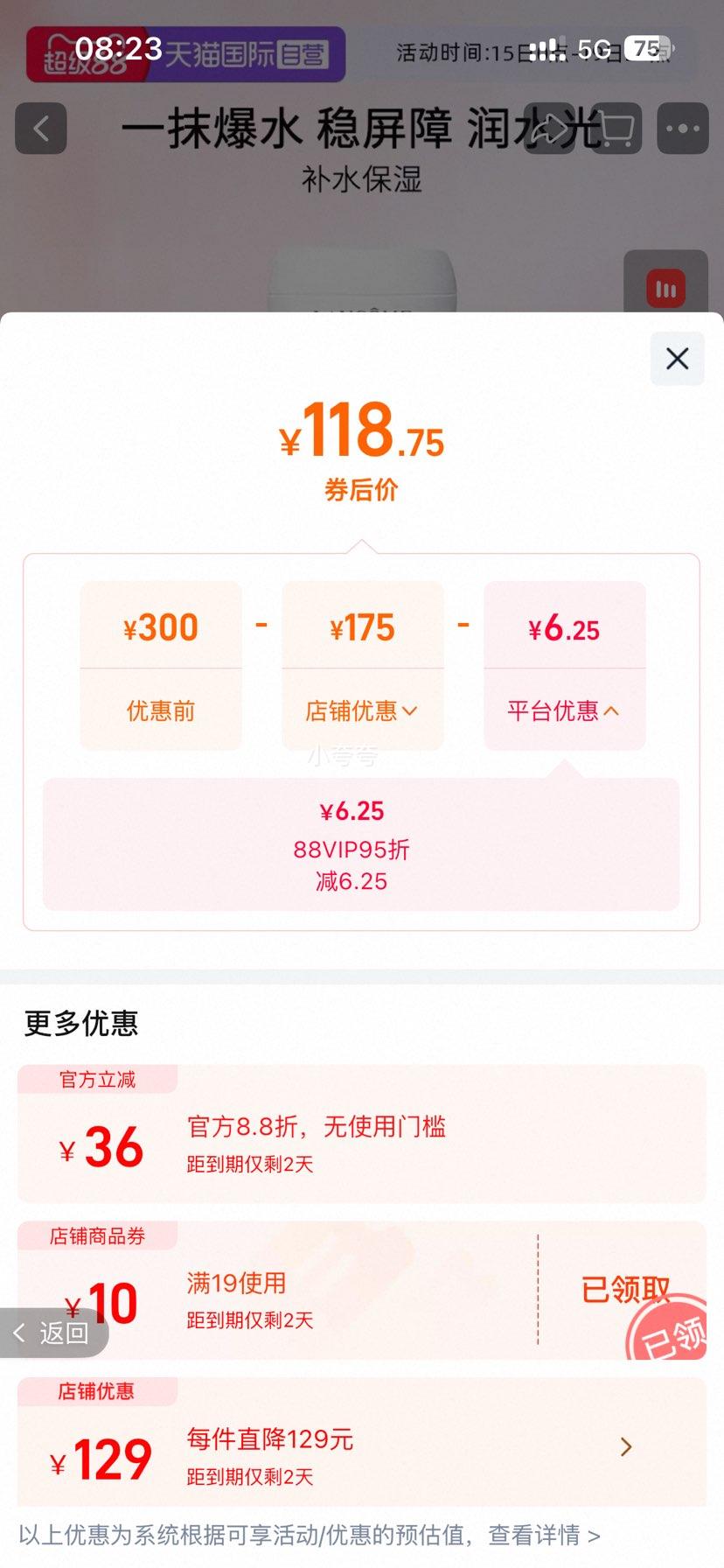This screenshot has height=1568, width=724.
Task: Tap the 返回 button at bottom left
Action: [x=54, y=1332]
